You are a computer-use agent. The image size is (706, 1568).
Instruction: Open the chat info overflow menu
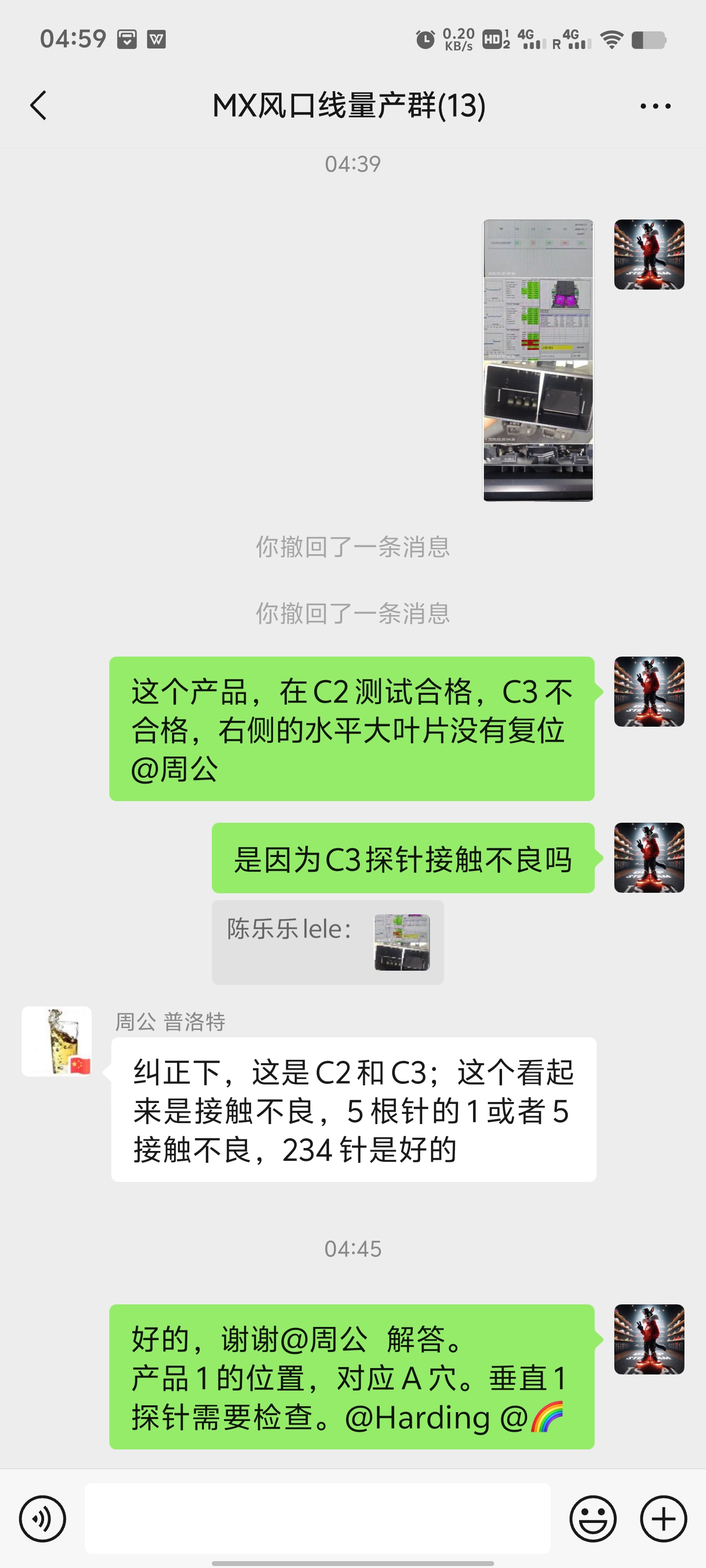[x=655, y=106]
